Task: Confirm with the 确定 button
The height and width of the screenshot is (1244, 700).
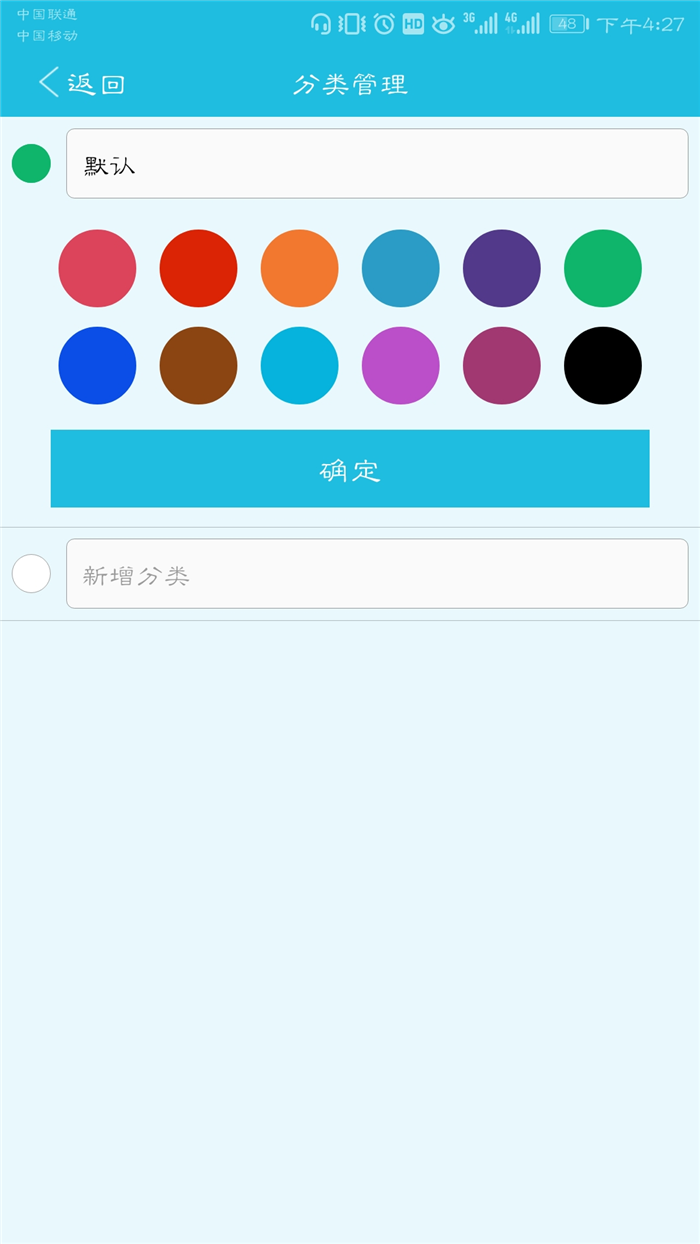Action: [350, 469]
